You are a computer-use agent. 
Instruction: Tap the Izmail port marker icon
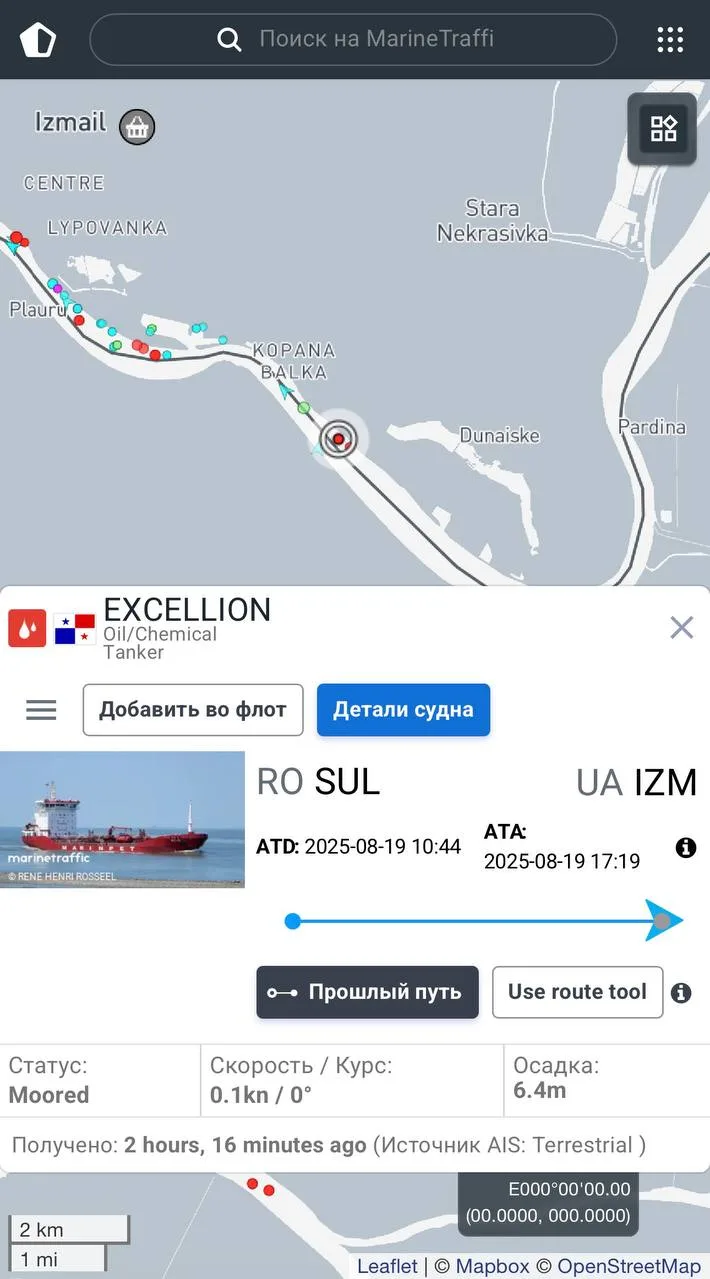point(137,127)
